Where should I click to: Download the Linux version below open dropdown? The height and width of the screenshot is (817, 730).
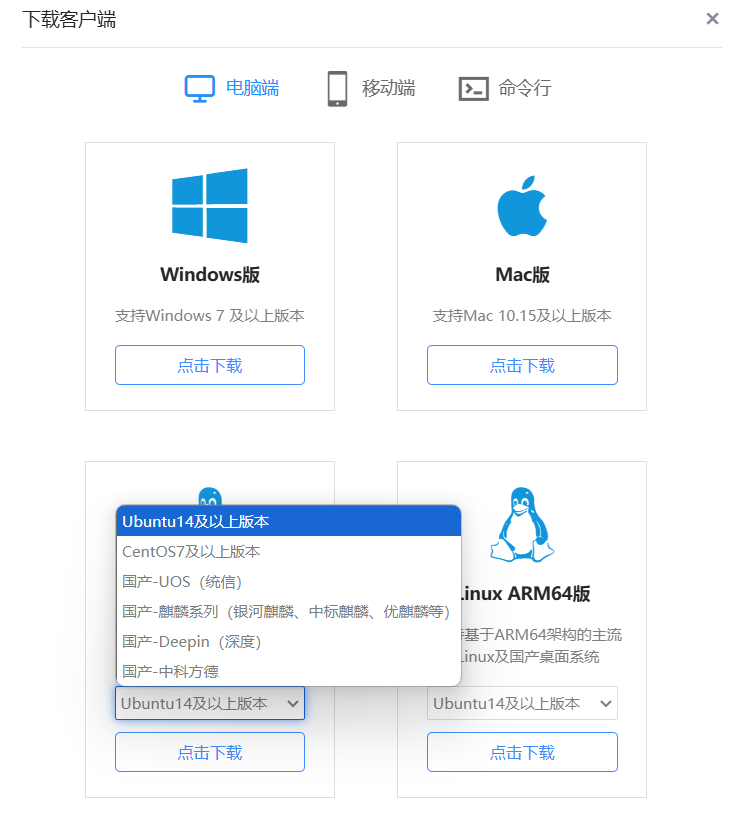pyautogui.click(x=210, y=752)
